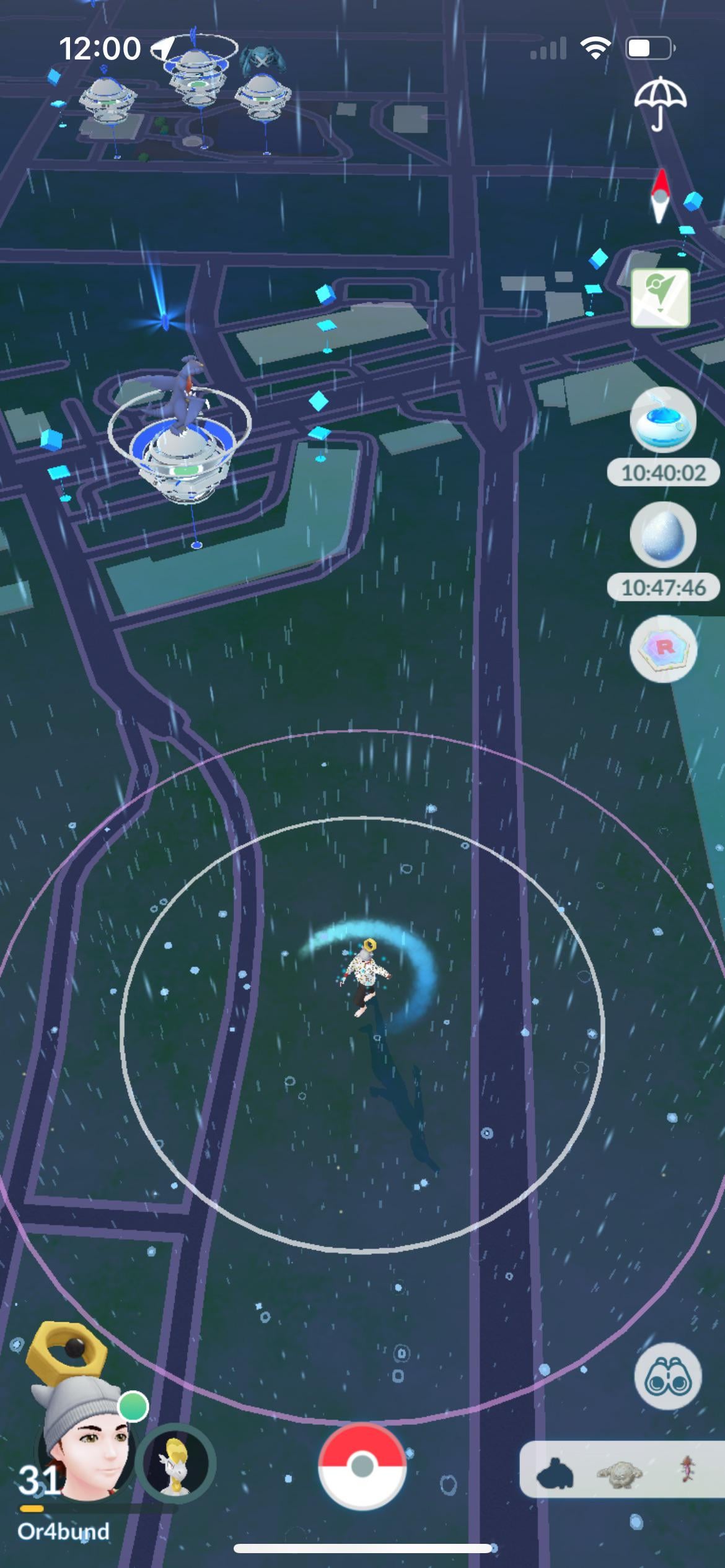This screenshot has width=725, height=1568.
Task: Reset map orientation with the compass
Action: pyautogui.click(x=661, y=196)
